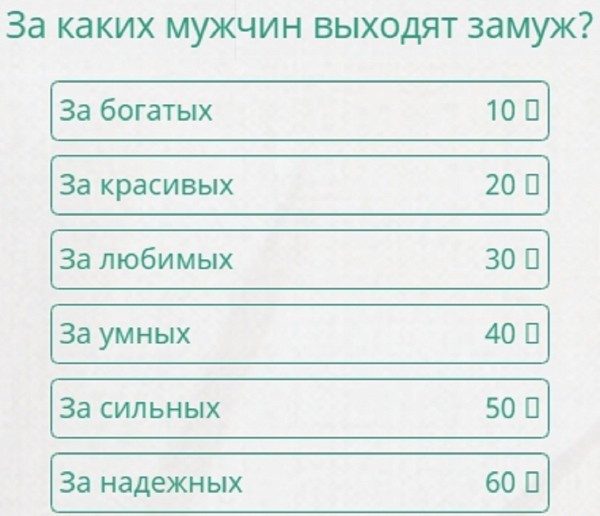Choose the За красивых option
600x516 pixels.
(300, 185)
